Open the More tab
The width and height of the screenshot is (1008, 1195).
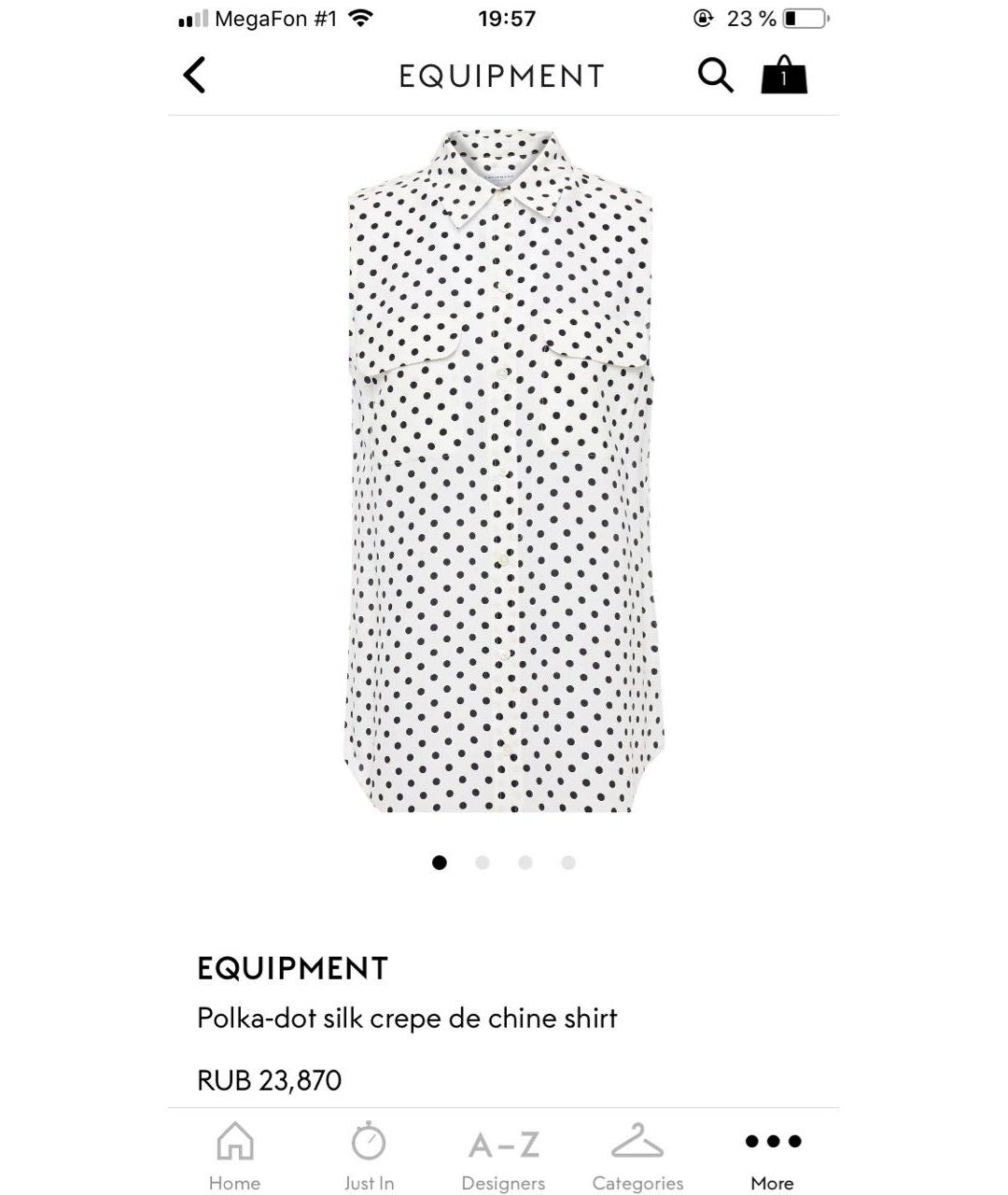pos(772,1157)
